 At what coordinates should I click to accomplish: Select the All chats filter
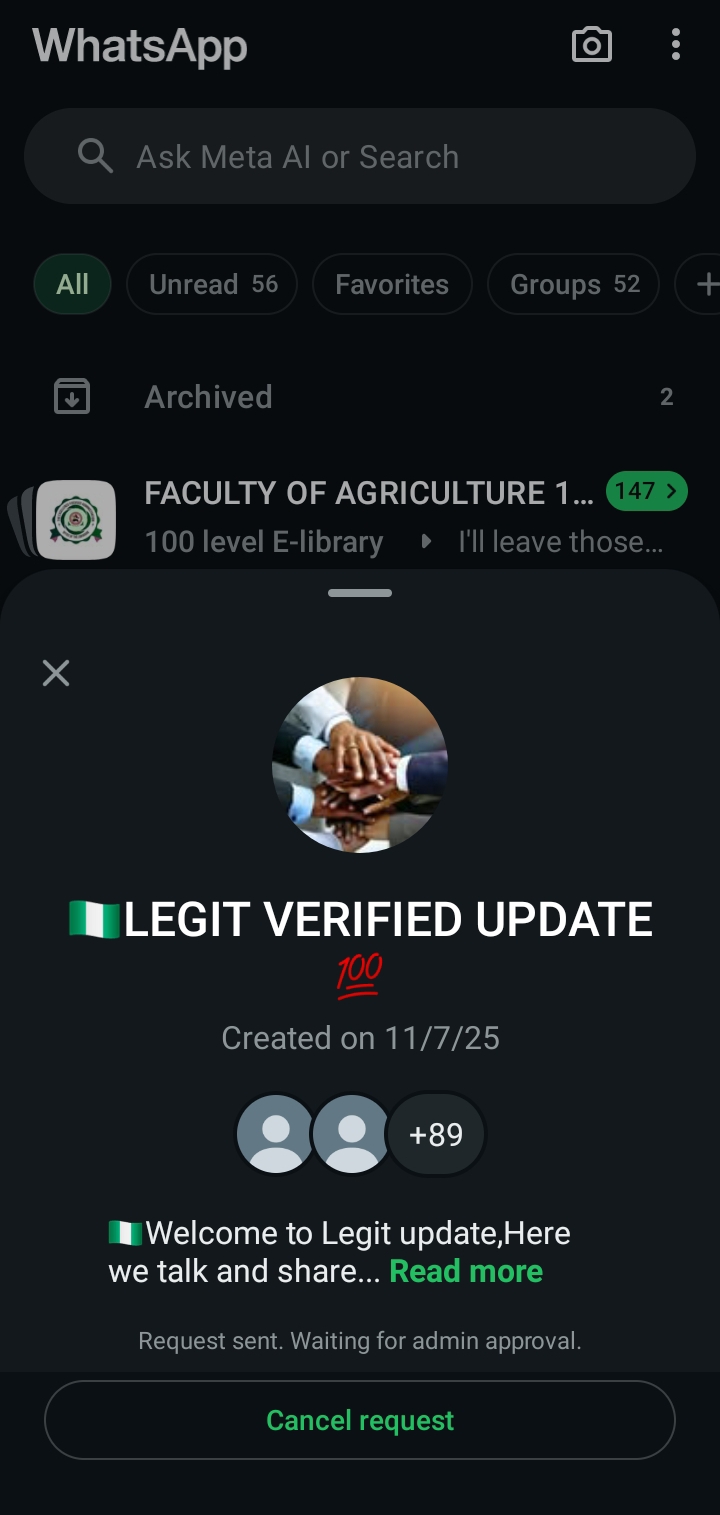[72, 285]
